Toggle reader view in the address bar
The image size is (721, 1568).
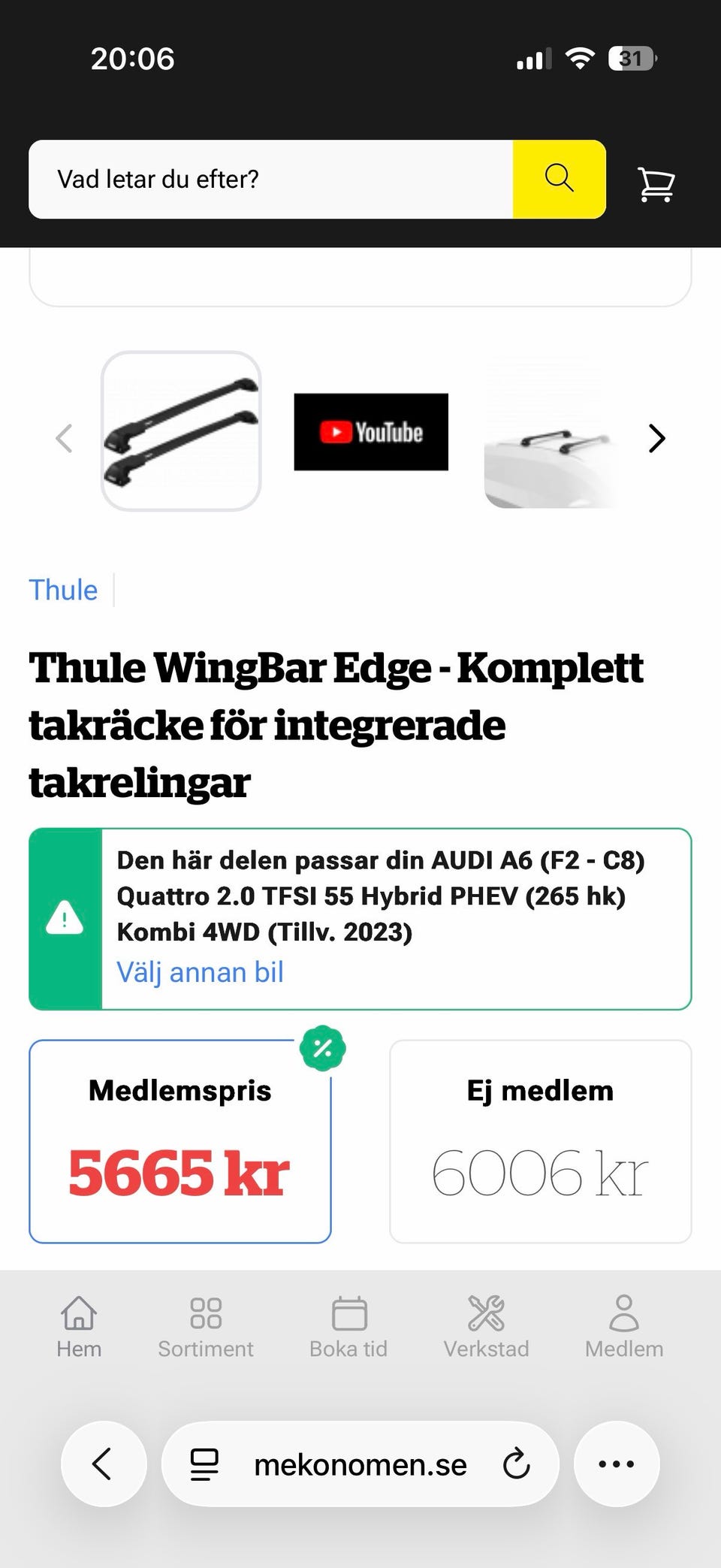pos(203,1464)
